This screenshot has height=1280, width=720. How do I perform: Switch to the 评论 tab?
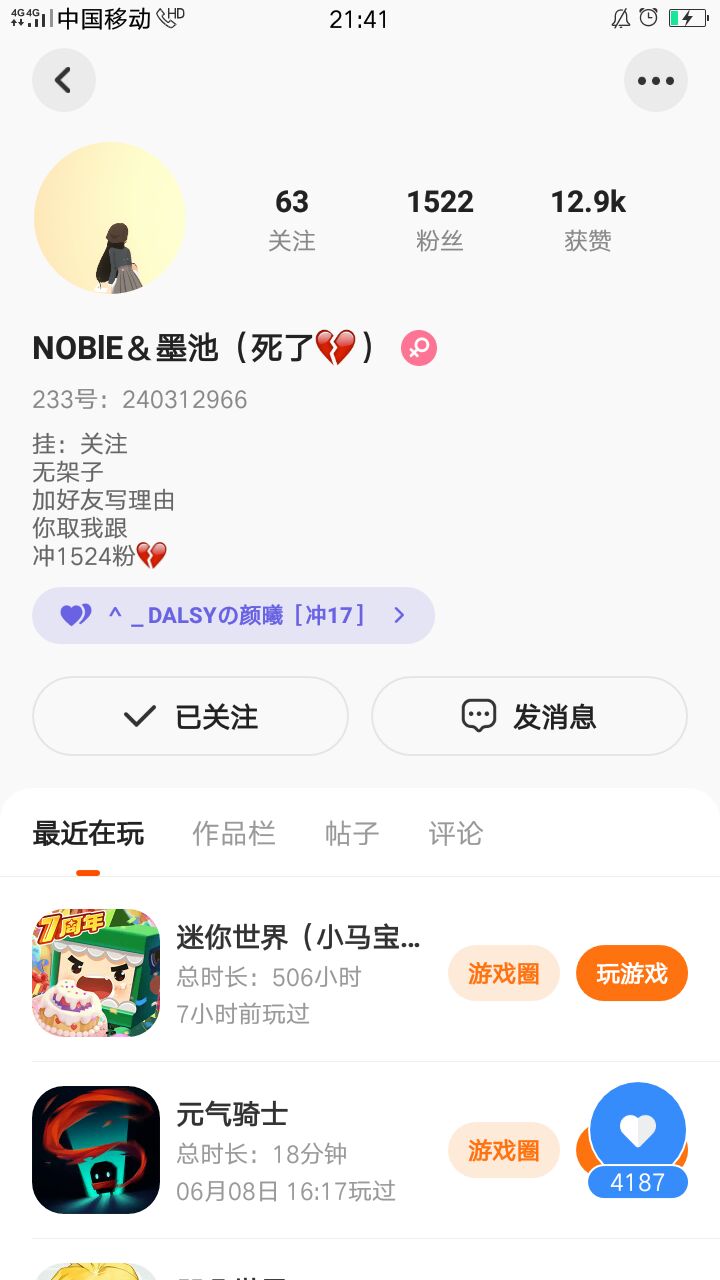pos(456,834)
